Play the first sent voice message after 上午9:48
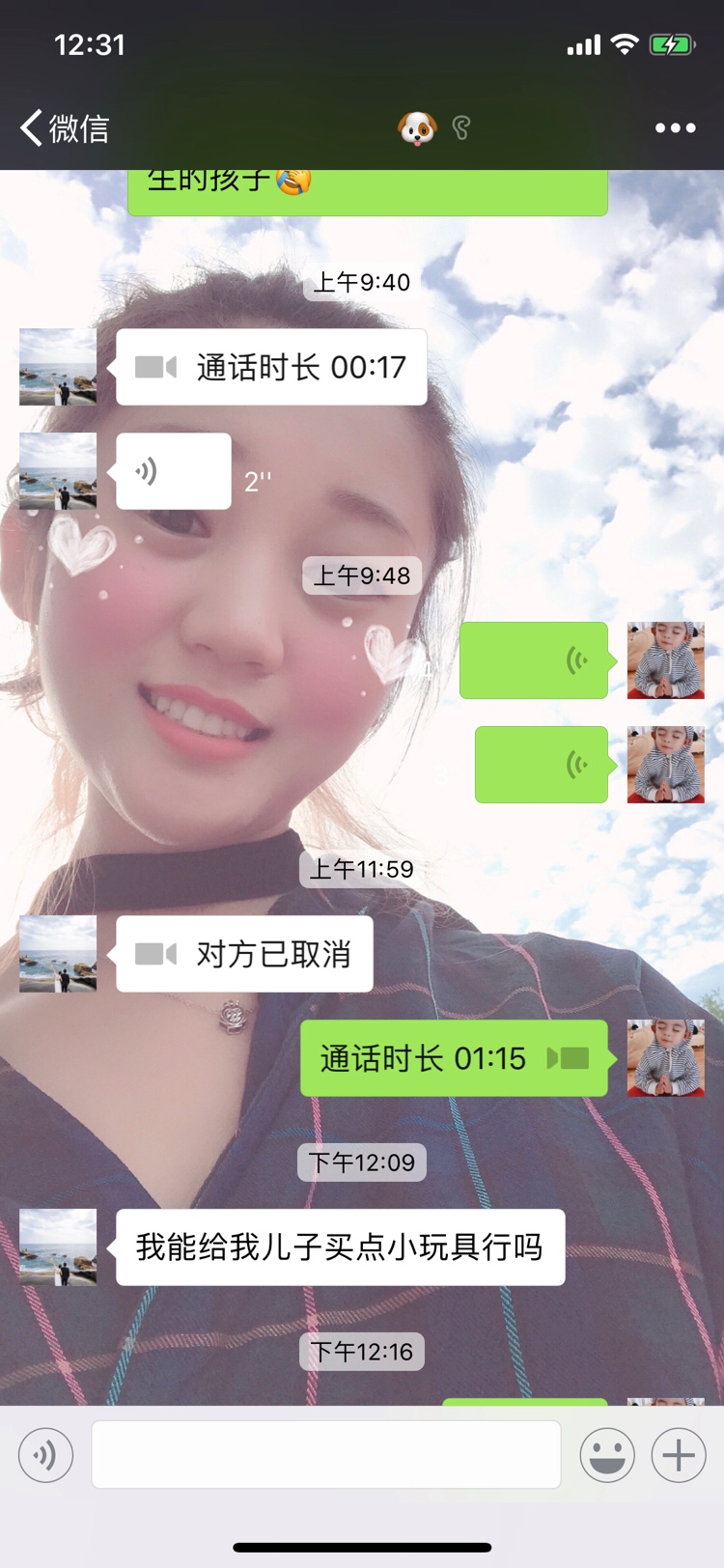The image size is (724, 1568). point(533,660)
